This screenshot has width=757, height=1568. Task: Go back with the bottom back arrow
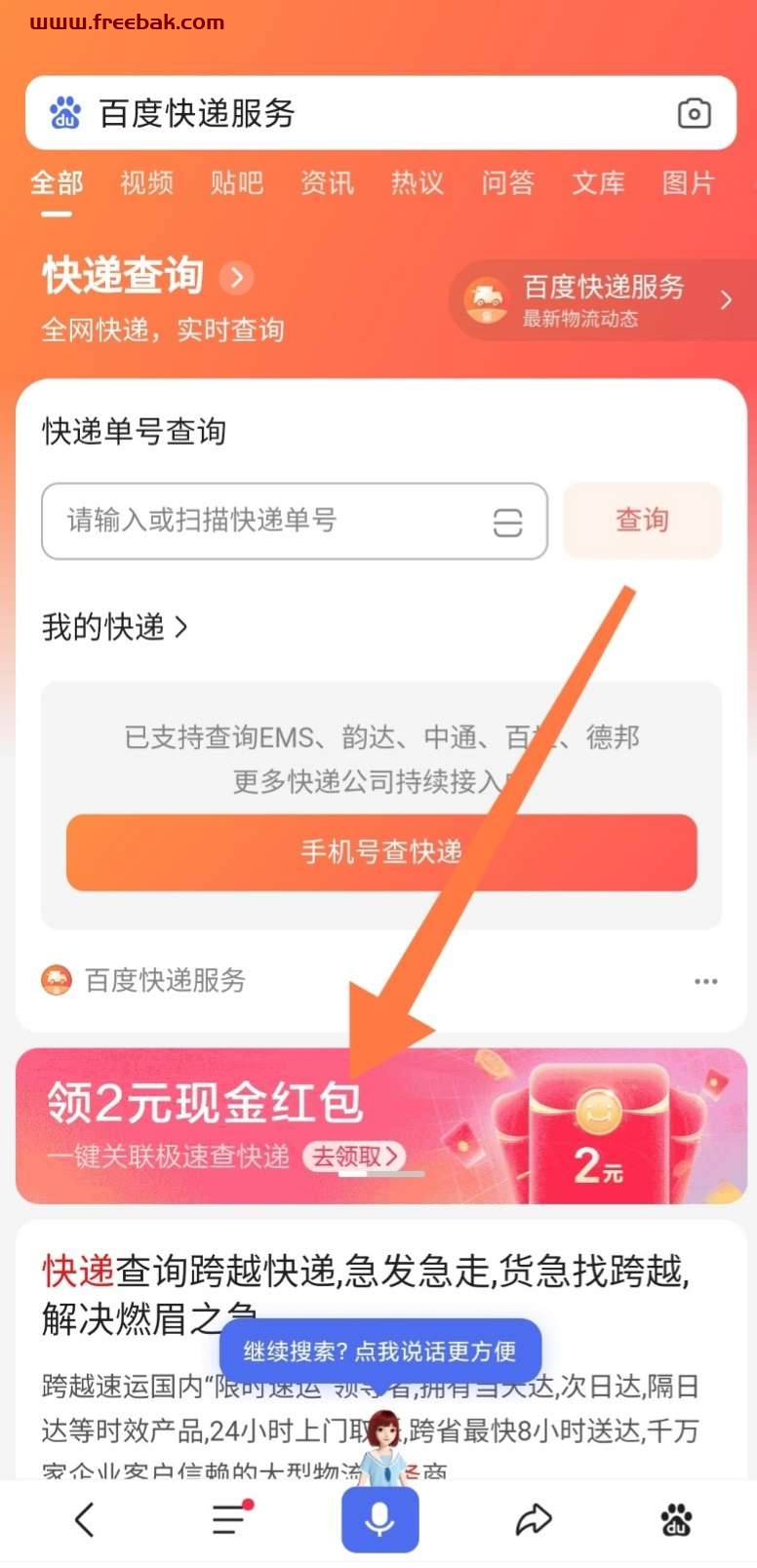[85, 1519]
